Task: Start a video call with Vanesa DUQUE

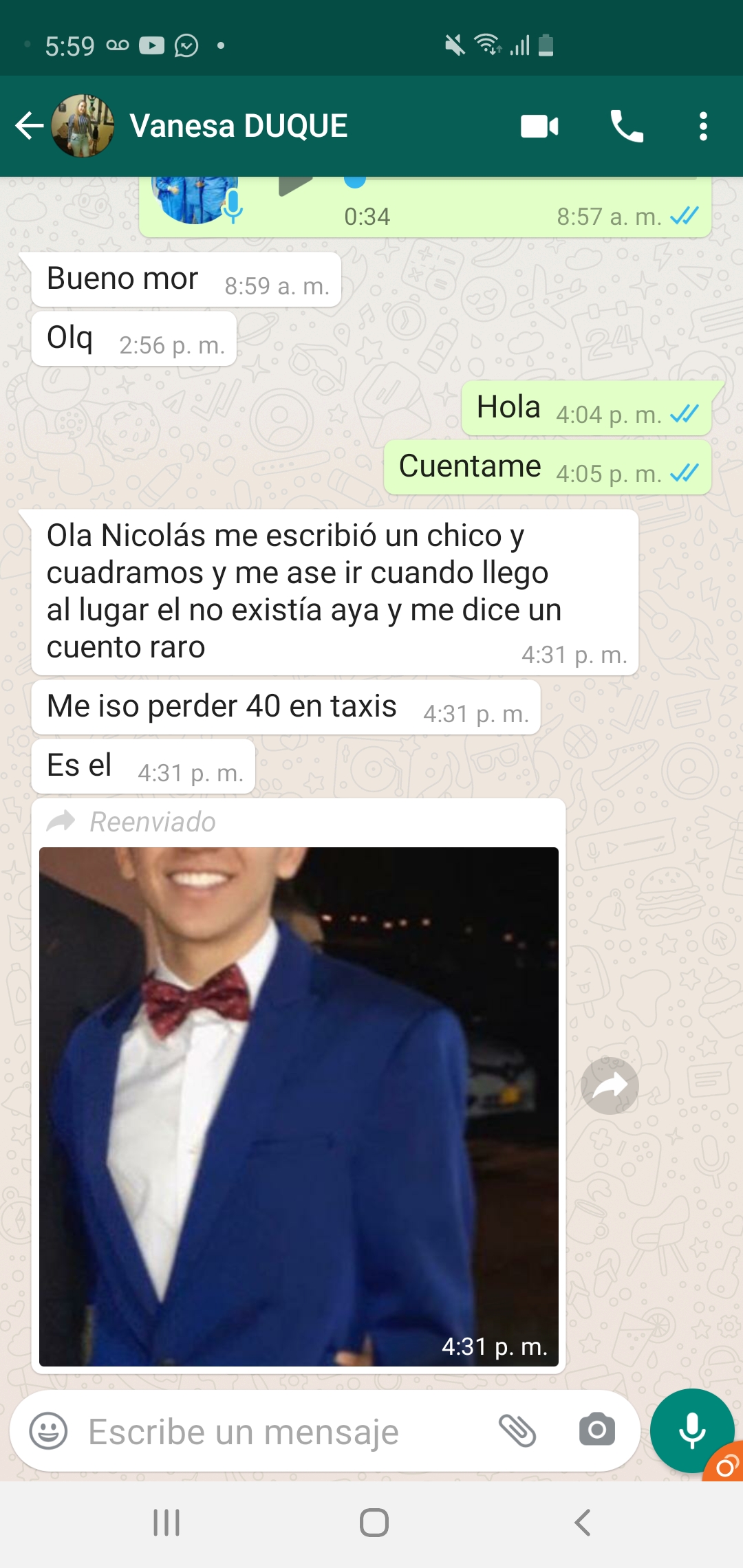Action: pos(539,127)
